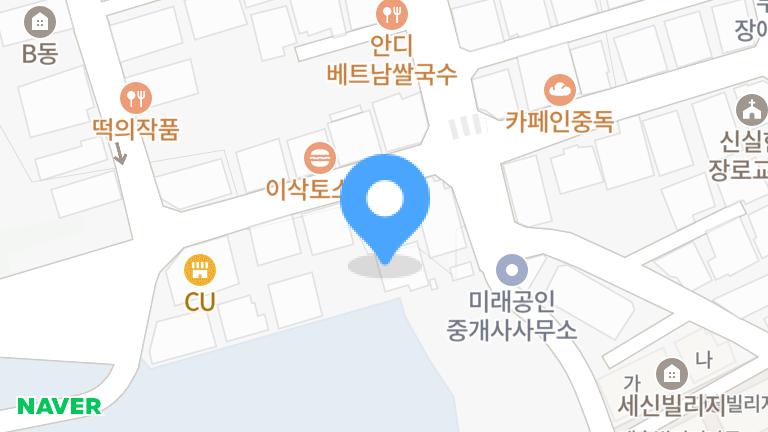Open the CU convenience store marker
768x432 pixels.
click(199, 269)
